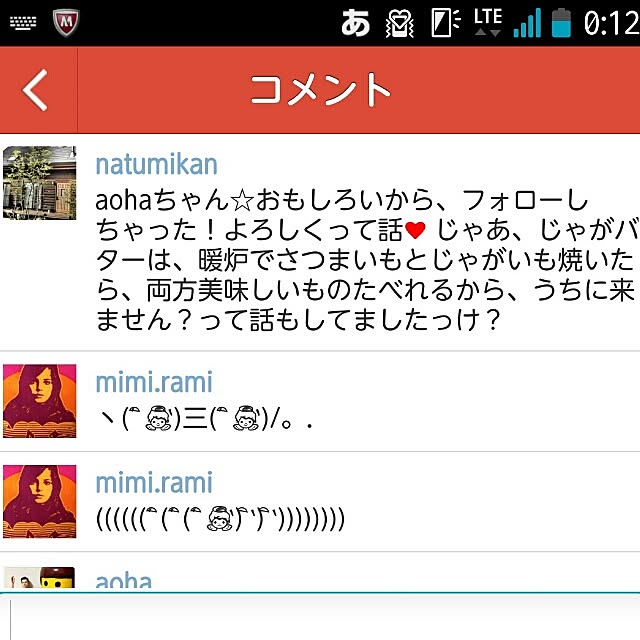
Task: Open natumikan's profile picture
Action: [x=40, y=183]
